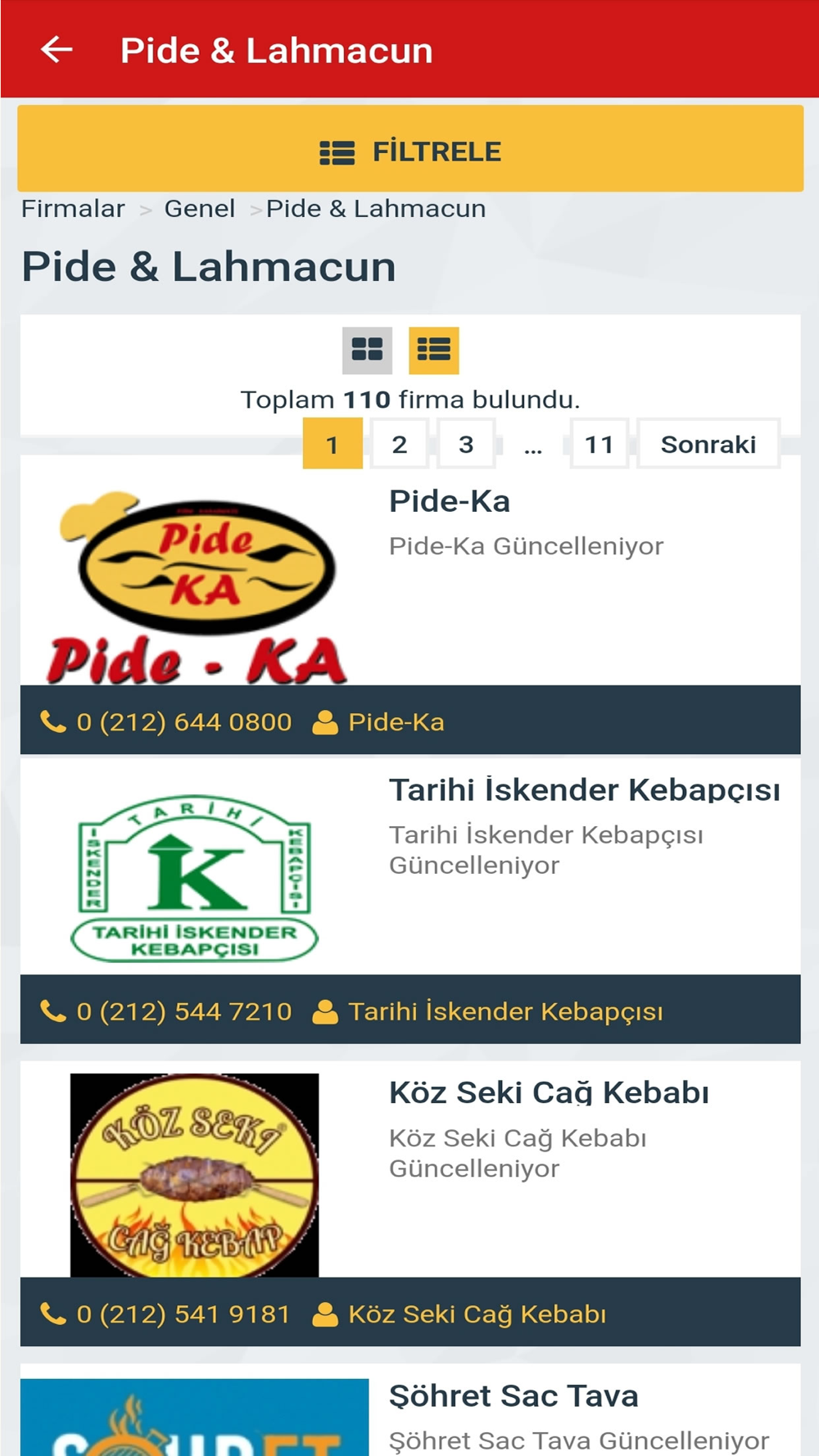
Task: Call Pide-Ka at 0 (212) 644 0800
Action: point(166,721)
